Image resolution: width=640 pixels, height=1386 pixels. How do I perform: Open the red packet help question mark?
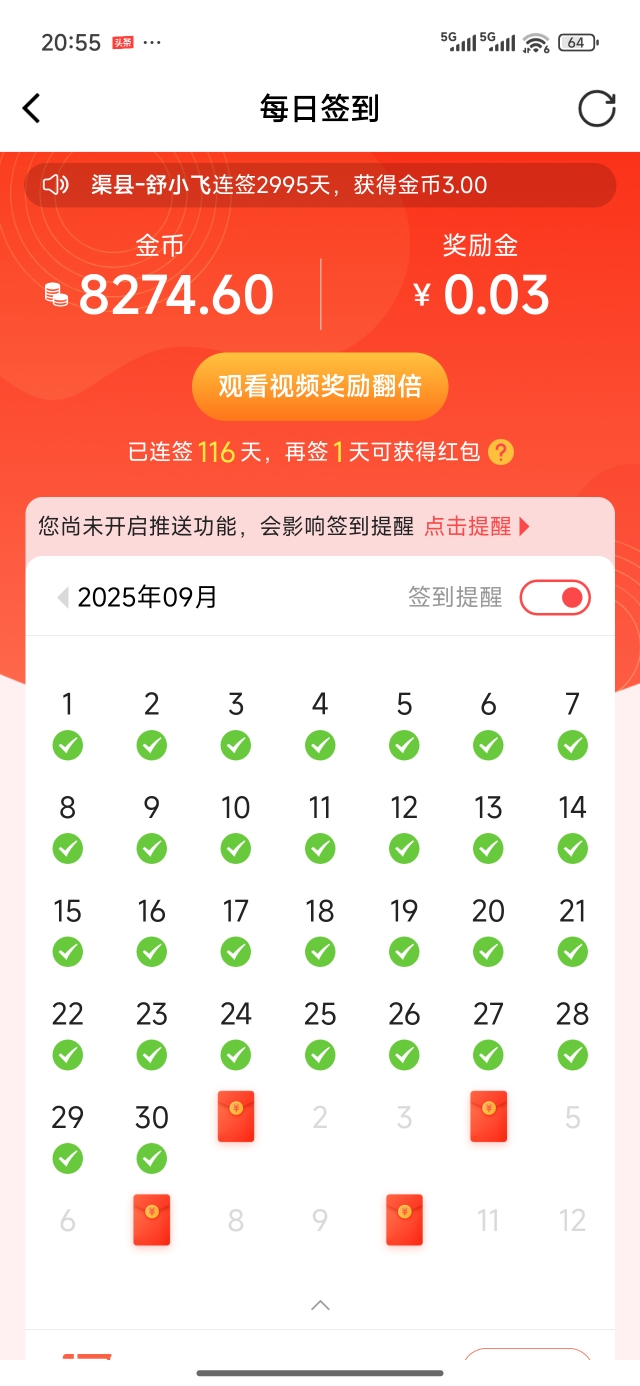coord(501,452)
